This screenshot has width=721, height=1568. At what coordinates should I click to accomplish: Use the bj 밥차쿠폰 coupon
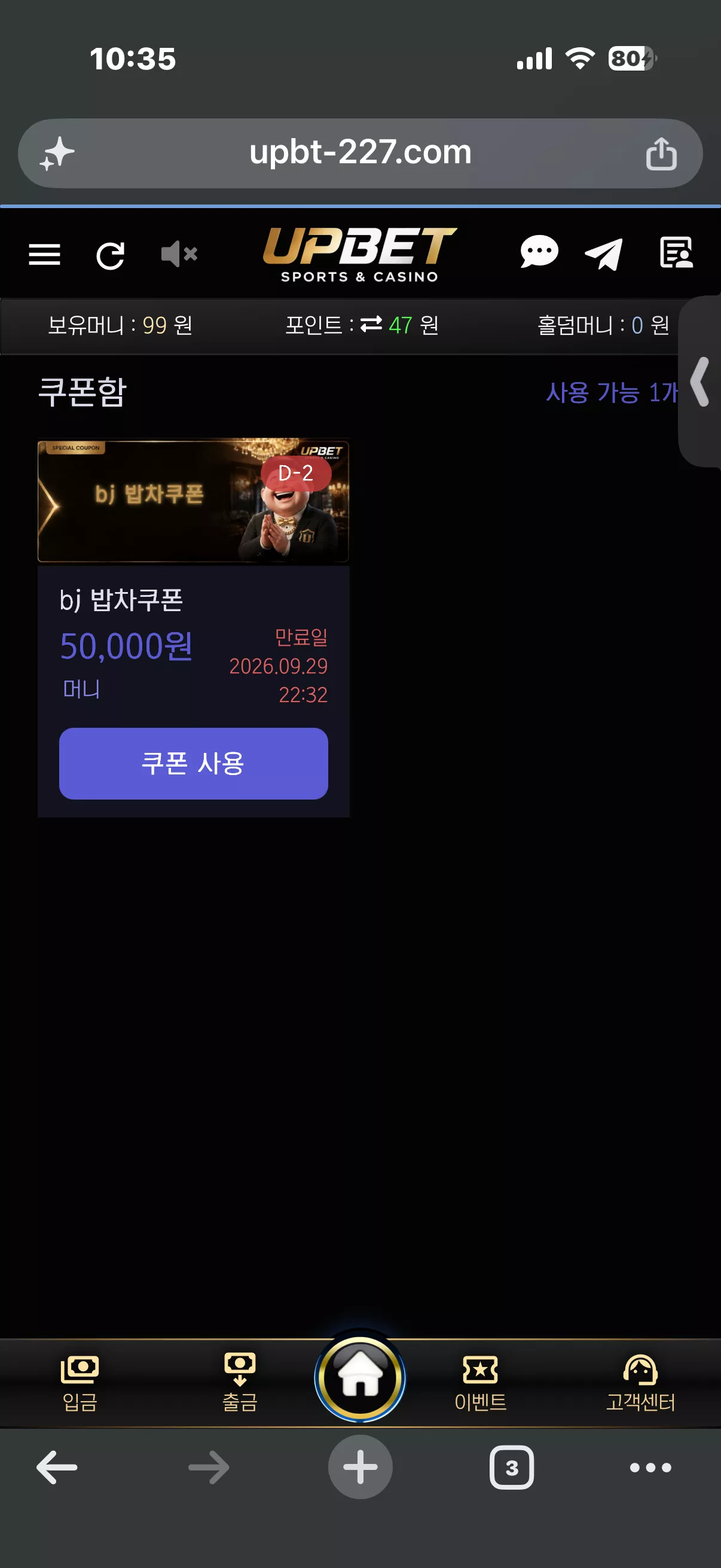pos(194,762)
